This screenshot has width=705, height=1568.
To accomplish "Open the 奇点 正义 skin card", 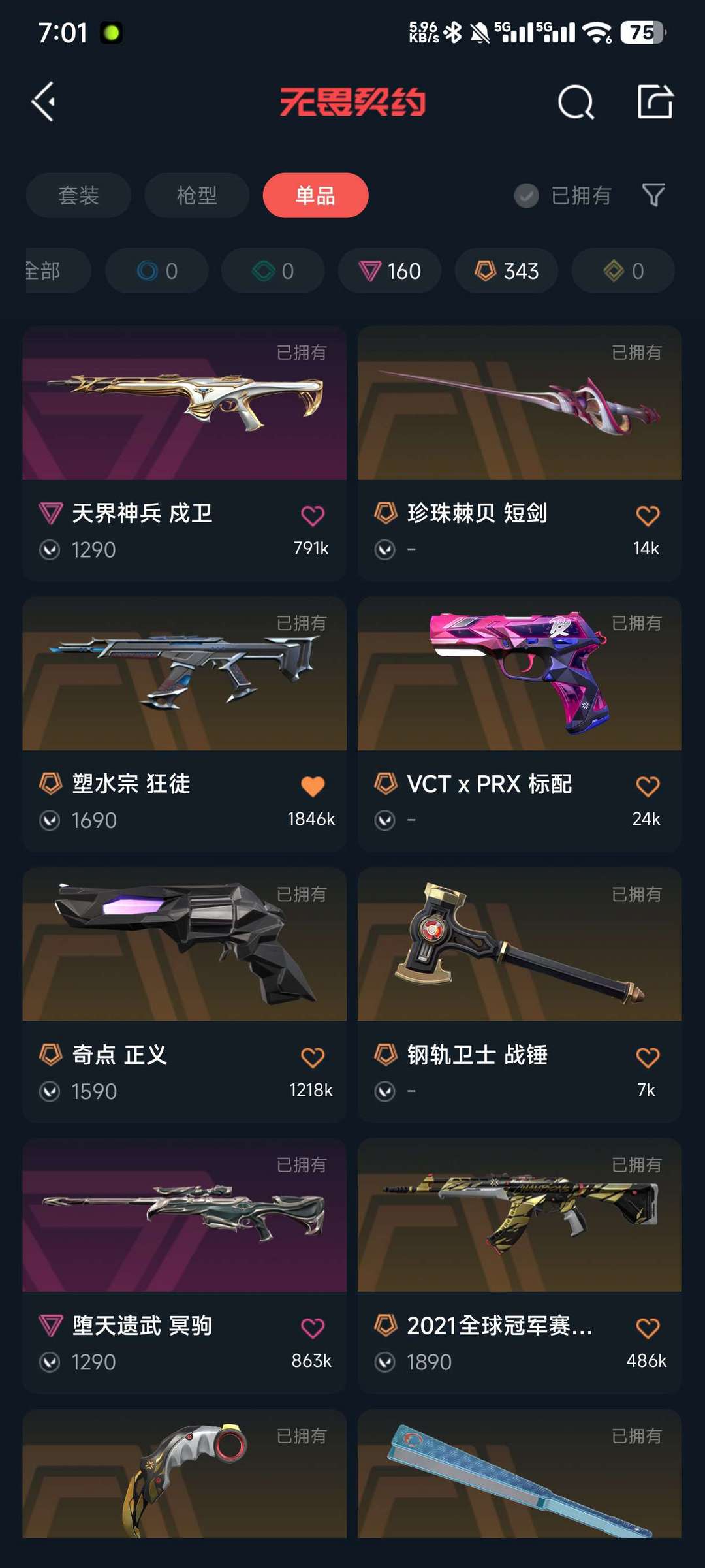I will 185,995.
